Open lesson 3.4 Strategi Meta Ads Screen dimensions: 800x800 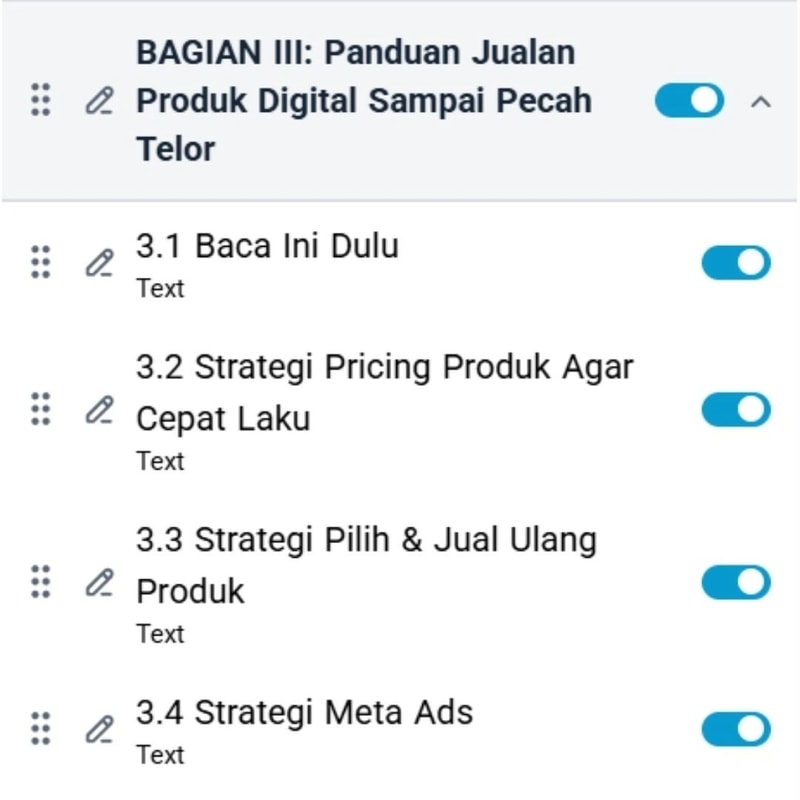coord(304,713)
